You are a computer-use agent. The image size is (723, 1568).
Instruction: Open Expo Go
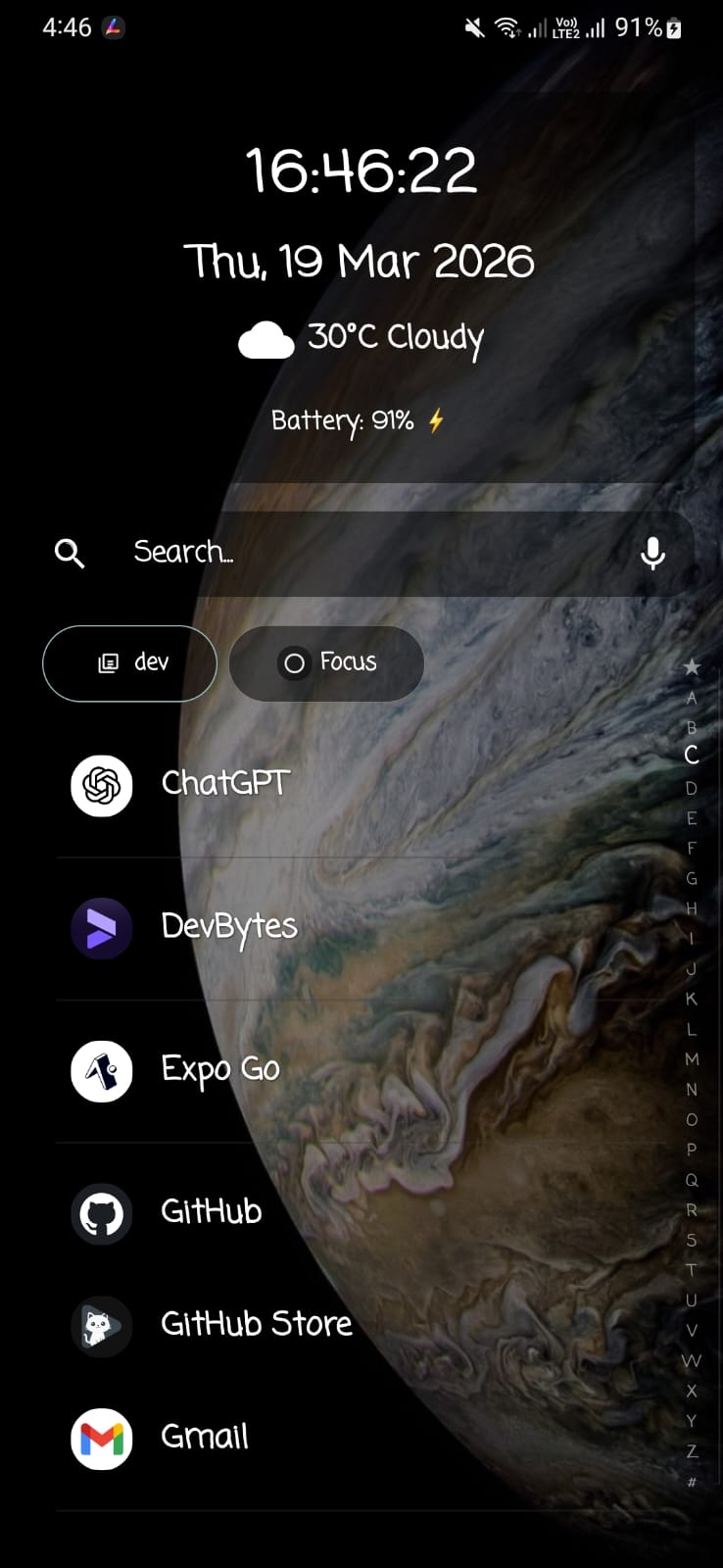pyautogui.click(x=220, y=1069)
